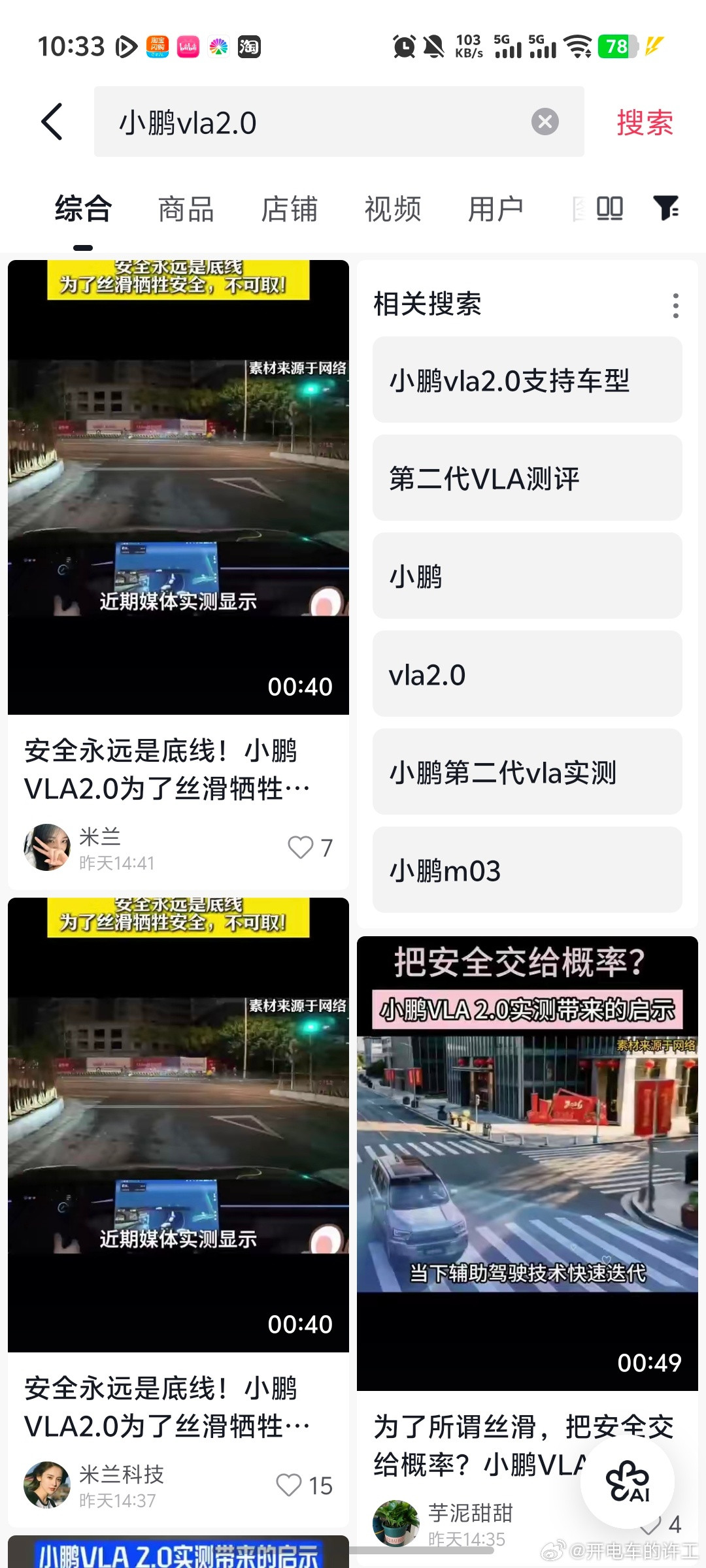Viewport: 706px width, 1568px height.
Task: Open filter options via the funnel icon
Action: [x=667, y=208]
